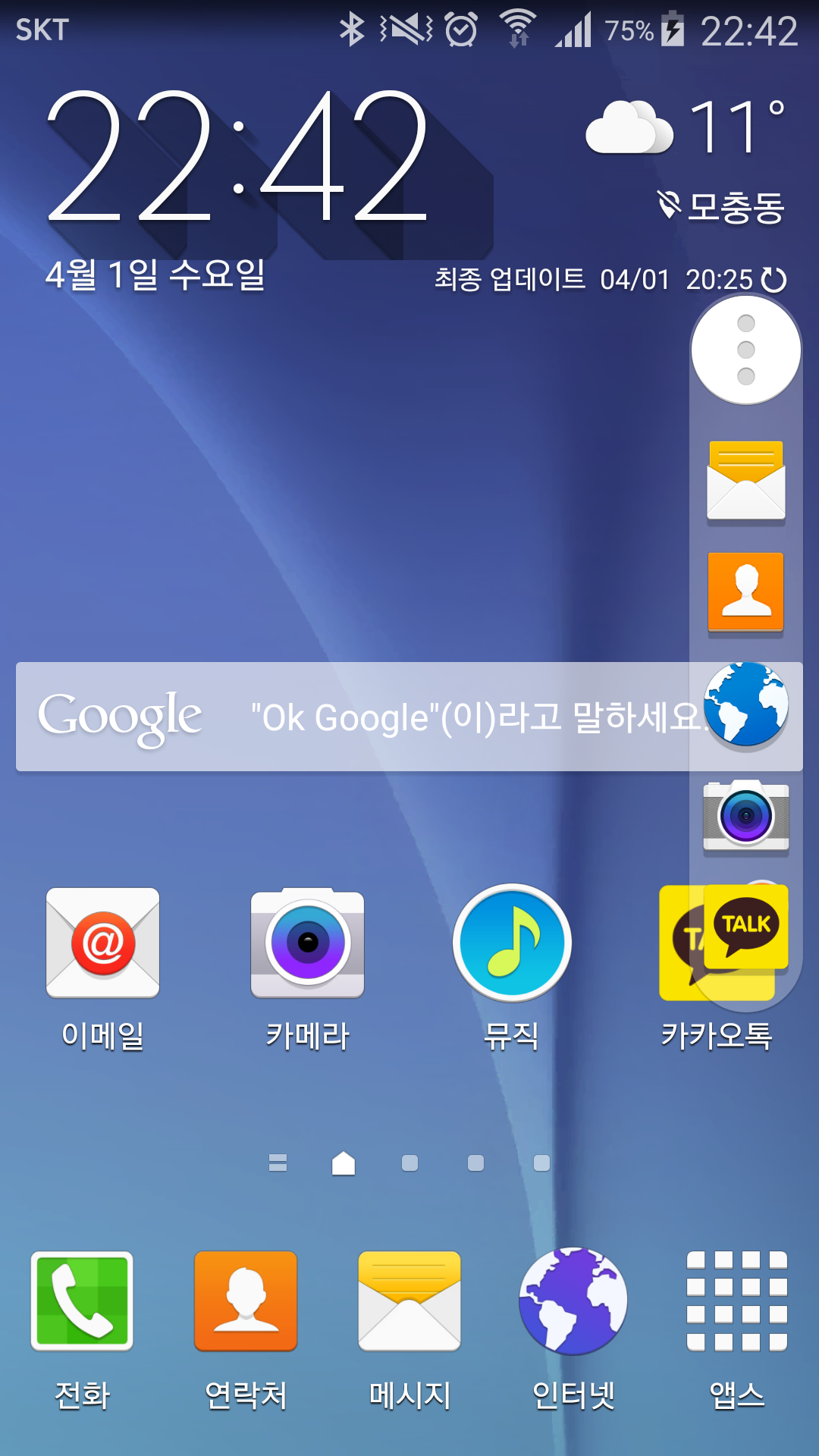Image resolution: width=819 pixels, height=1456 pixels.
Task: Open the 뮤직 music player
Action: (512, 943)
